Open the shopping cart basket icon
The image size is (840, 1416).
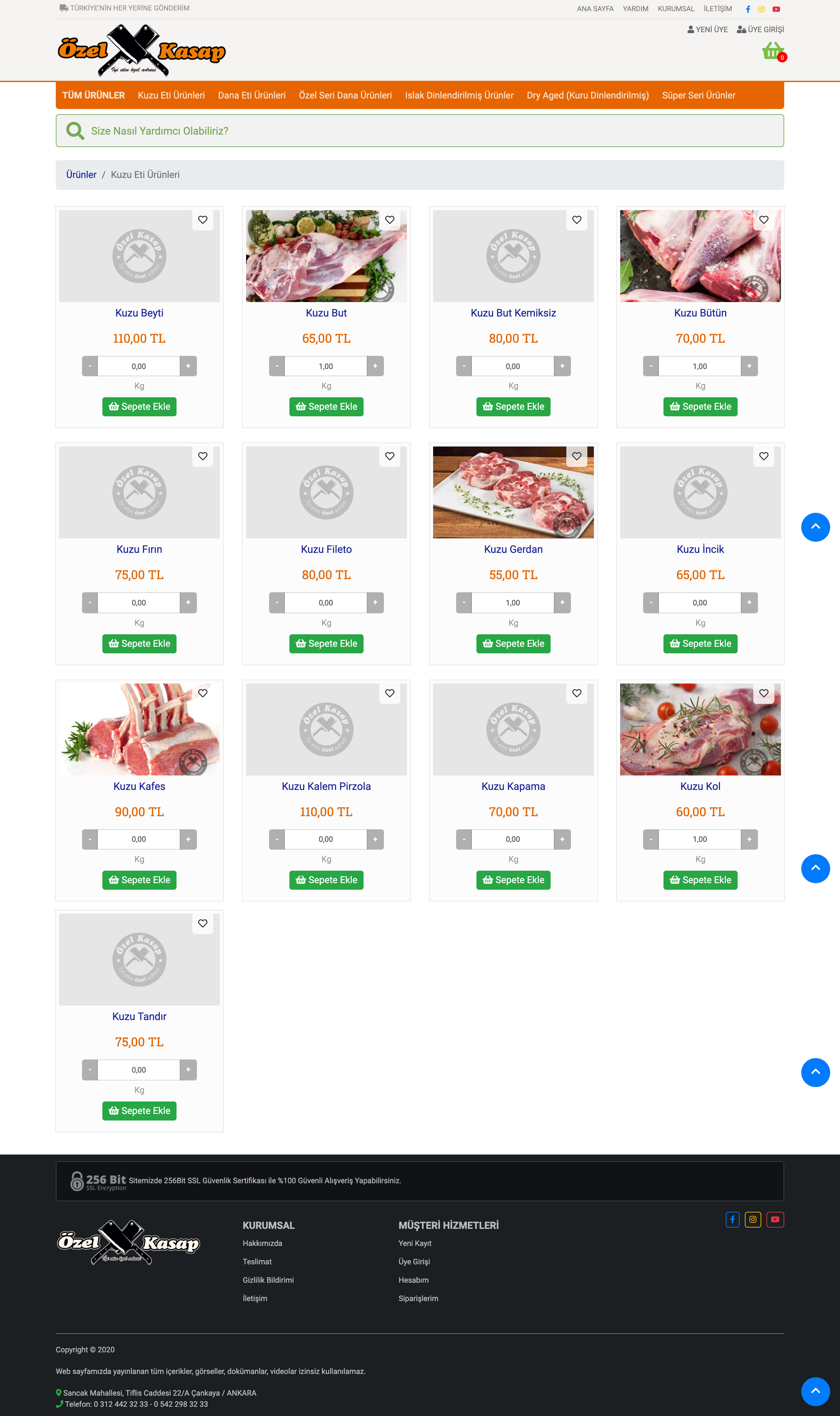(773, 52)
